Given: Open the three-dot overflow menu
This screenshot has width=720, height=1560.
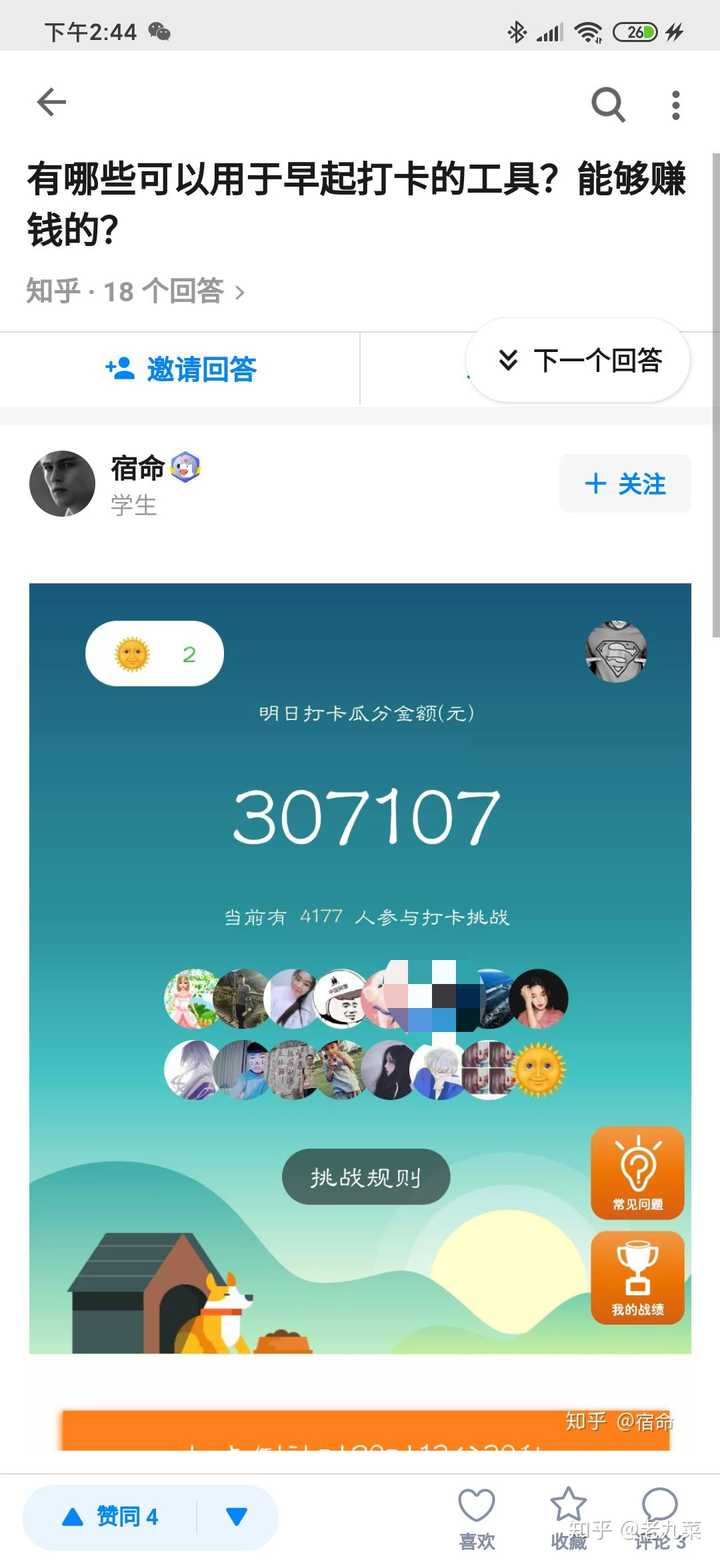Looking at the screenshot, I should click(x=676, y=104).
